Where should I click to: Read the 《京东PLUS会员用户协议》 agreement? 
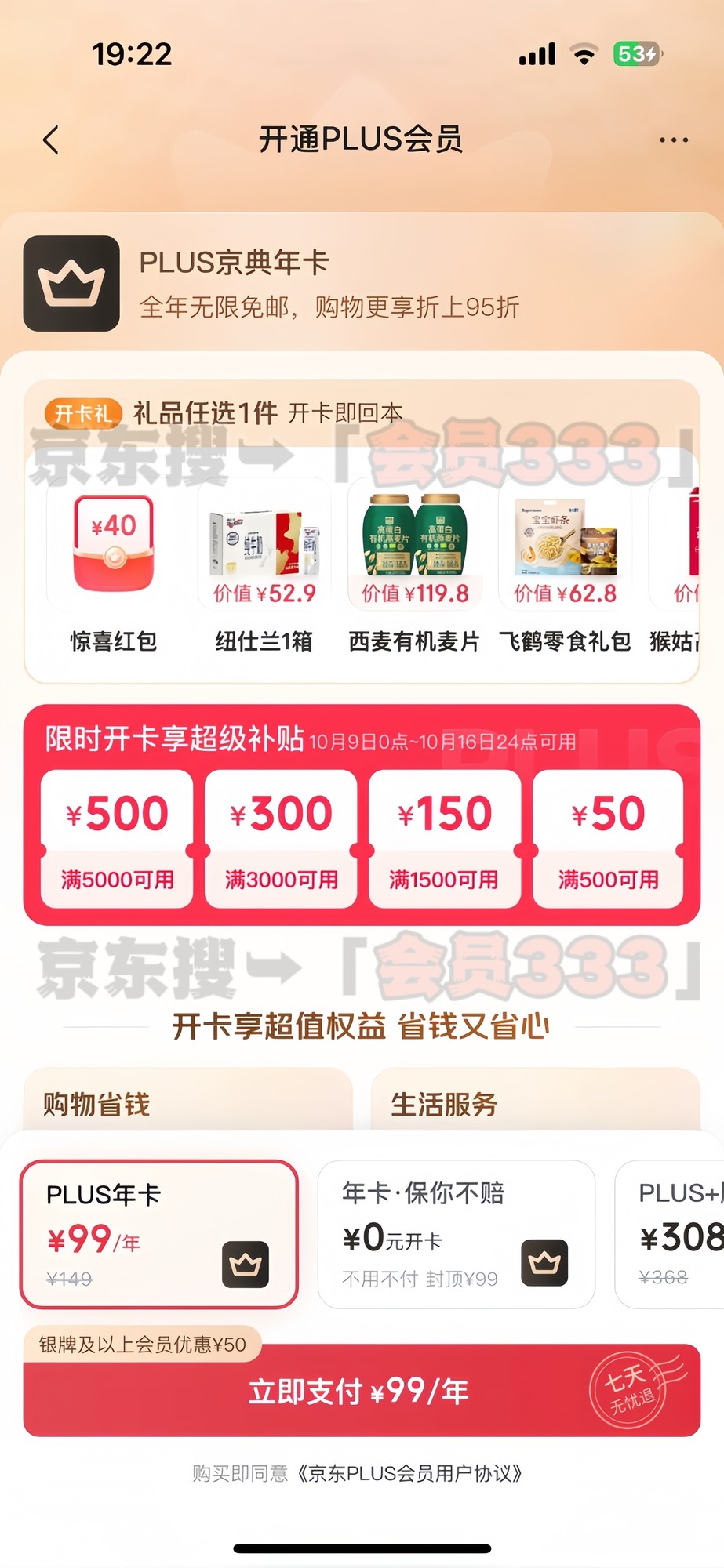point(408,1474)
